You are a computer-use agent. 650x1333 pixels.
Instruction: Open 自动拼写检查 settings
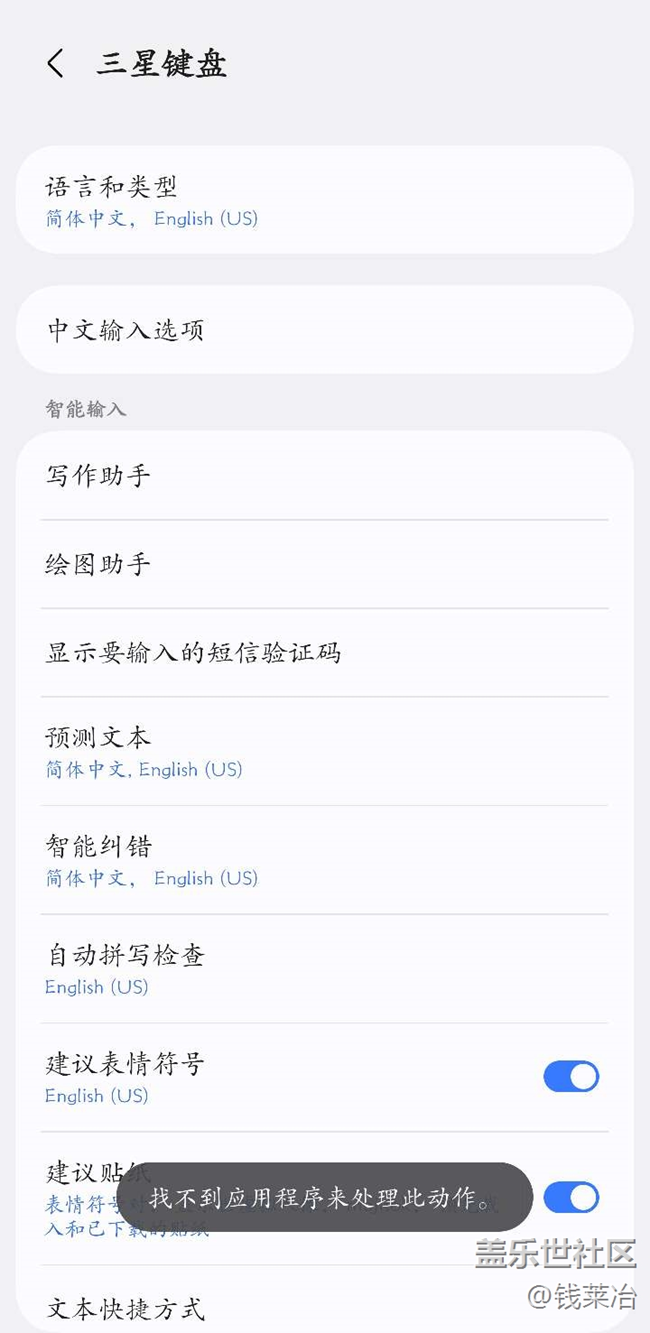point(324,969)
